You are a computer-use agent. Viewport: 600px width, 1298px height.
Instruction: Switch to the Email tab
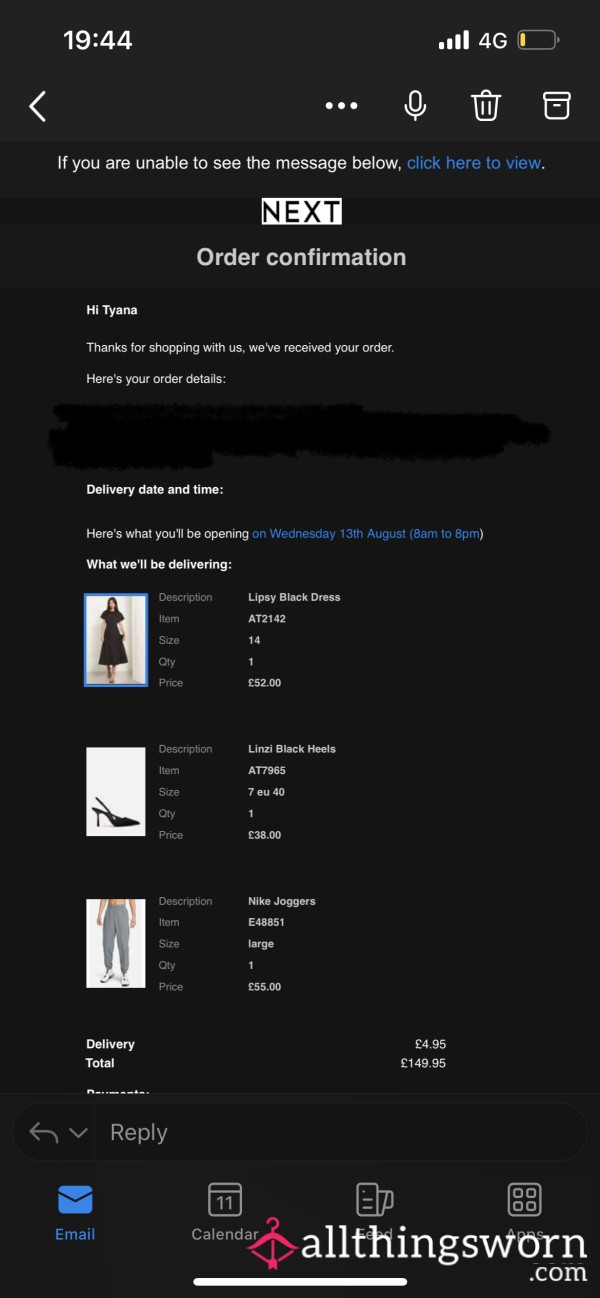pyautogui.click(x=75, y=1212)
